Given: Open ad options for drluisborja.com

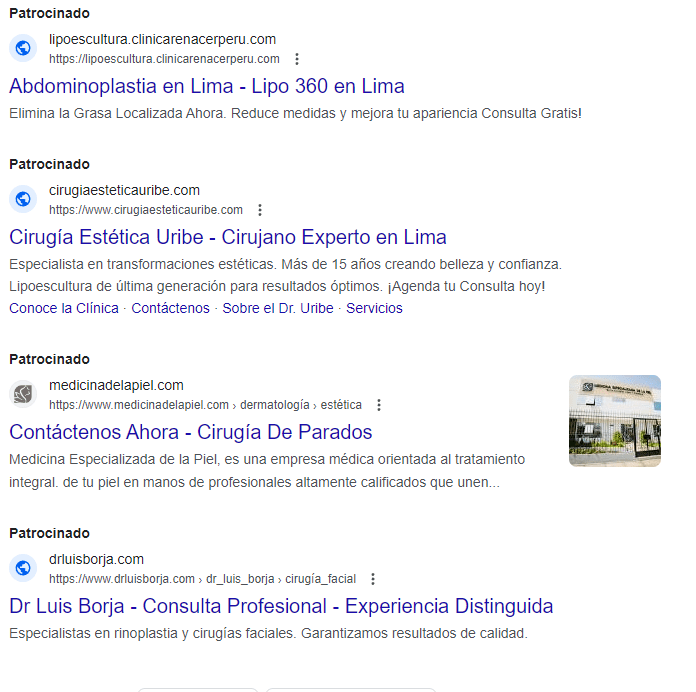Looking at the screenshot, I should point(373,579).
